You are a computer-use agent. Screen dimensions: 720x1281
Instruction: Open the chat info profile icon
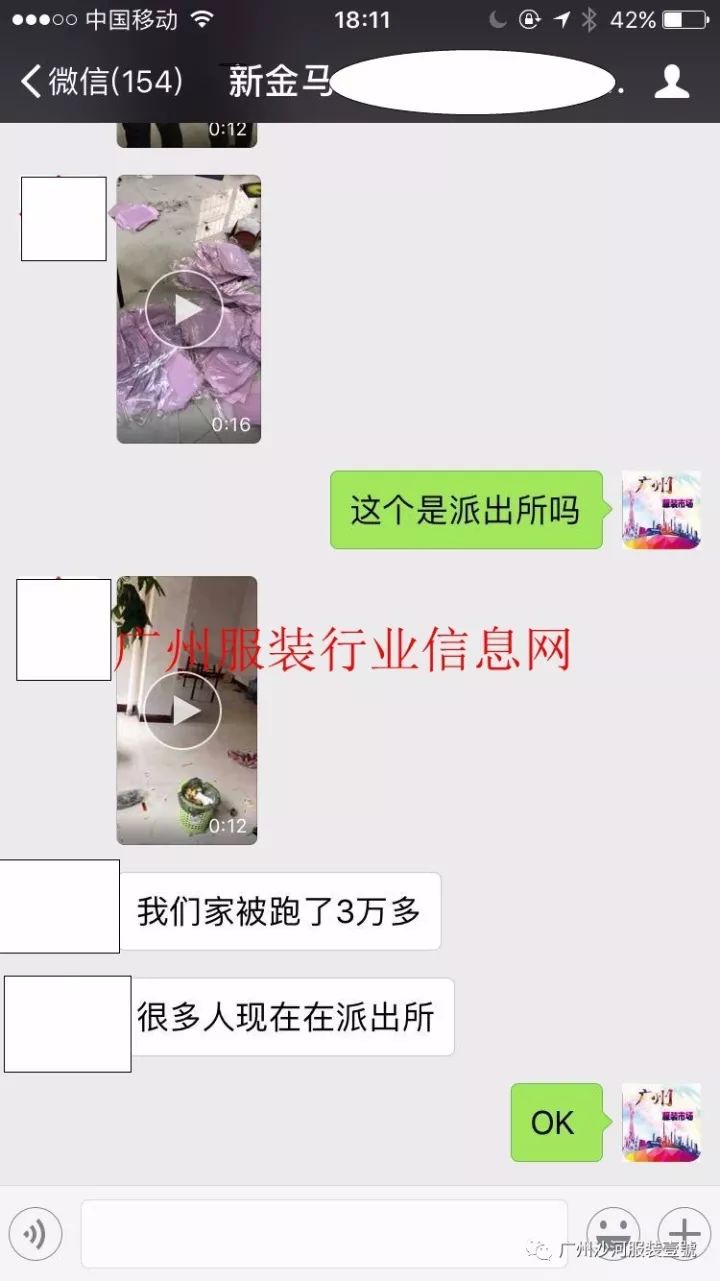pyautogui.click(x=672, y=82)
